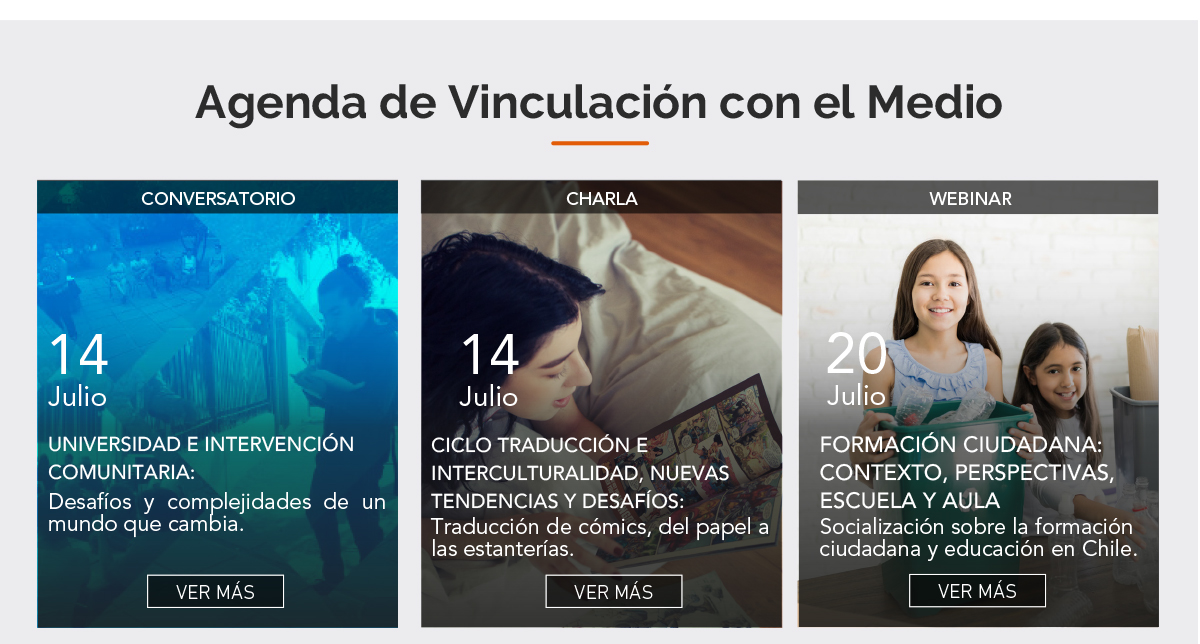Open the Universidad e Intervención Comunitaria card

pyautogui.click(x=201, y=457)
